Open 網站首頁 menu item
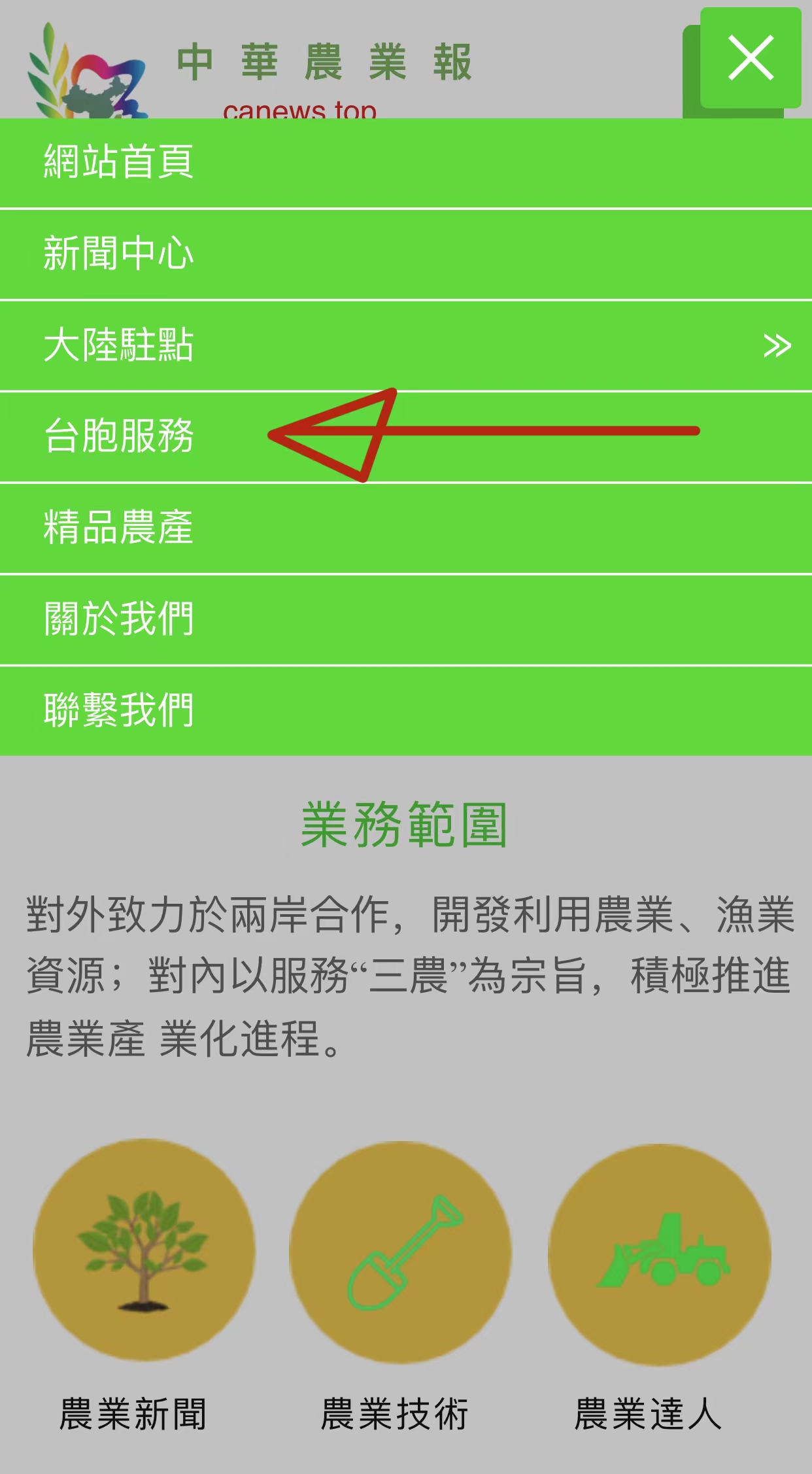The height and width of the screenshot is (1474, 812). coord(406,162)
